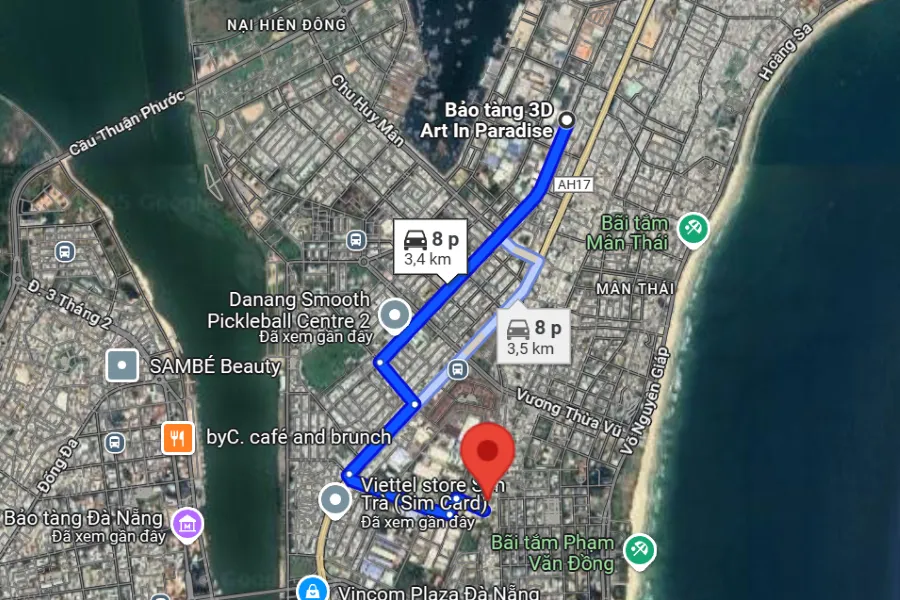Image resolution: width=900 pixels, height=600 pixels.
Task: Open the Viettel store Sơn Trà marker
Action: click(x=334, y=499)
